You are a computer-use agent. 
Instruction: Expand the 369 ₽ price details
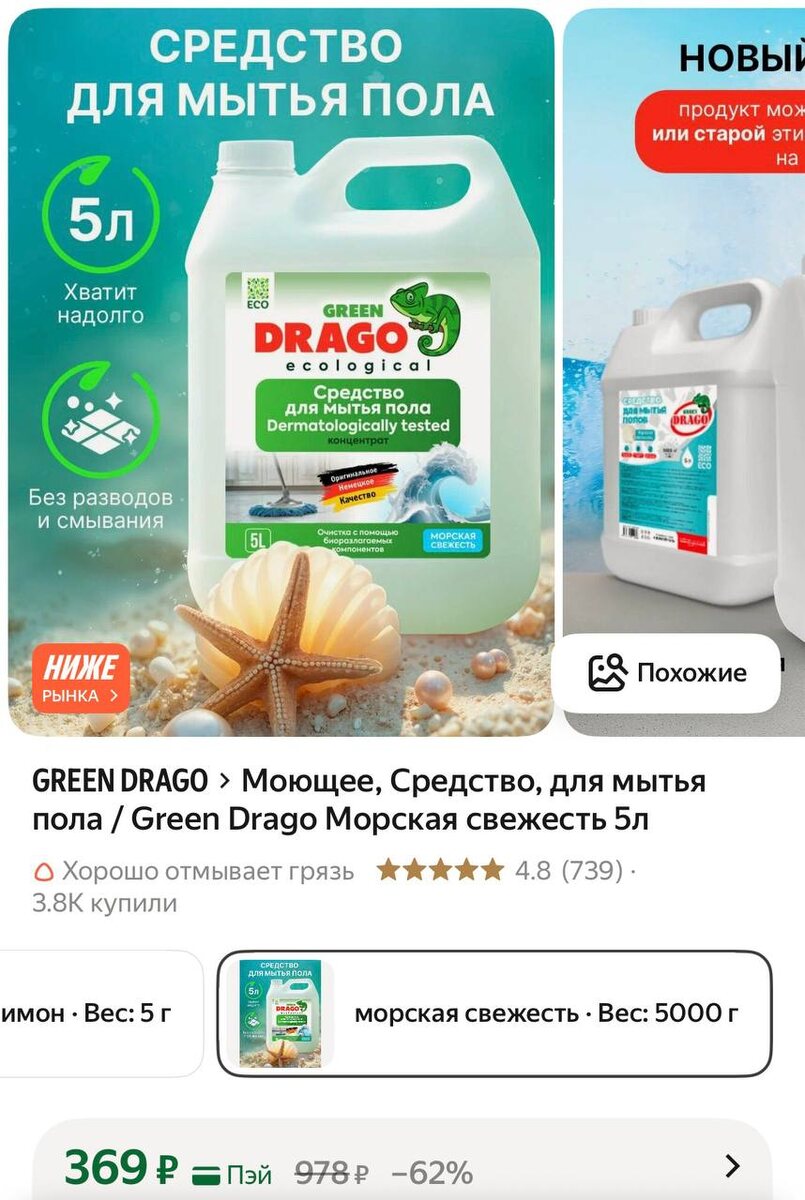[x=732, y=1166]
